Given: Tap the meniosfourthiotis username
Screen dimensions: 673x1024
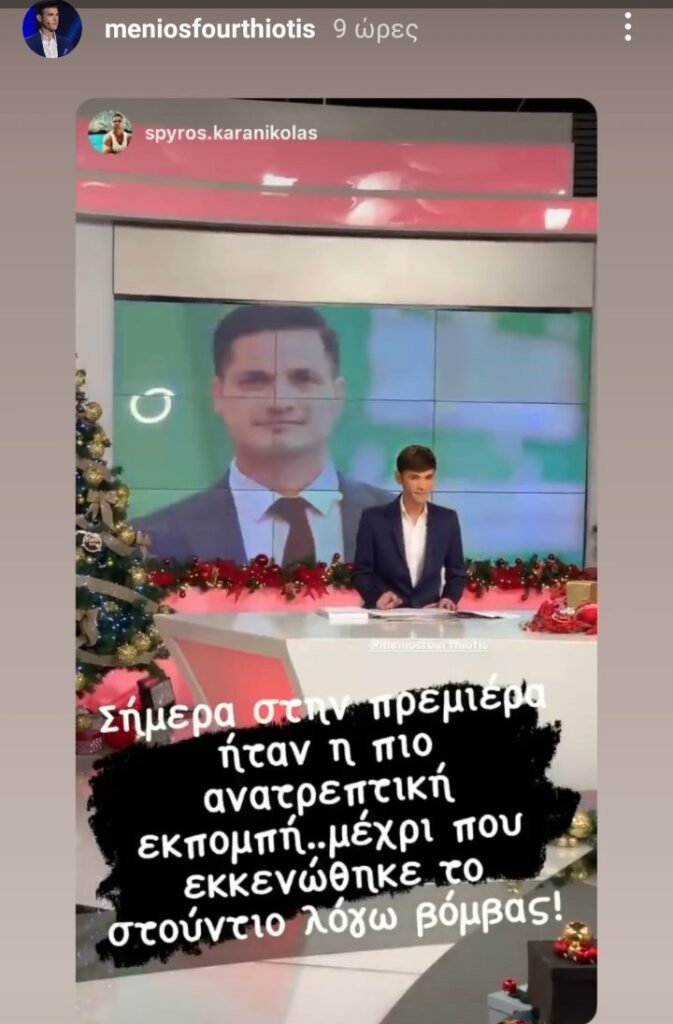Looking at the screenshot, I should point(209,30).
